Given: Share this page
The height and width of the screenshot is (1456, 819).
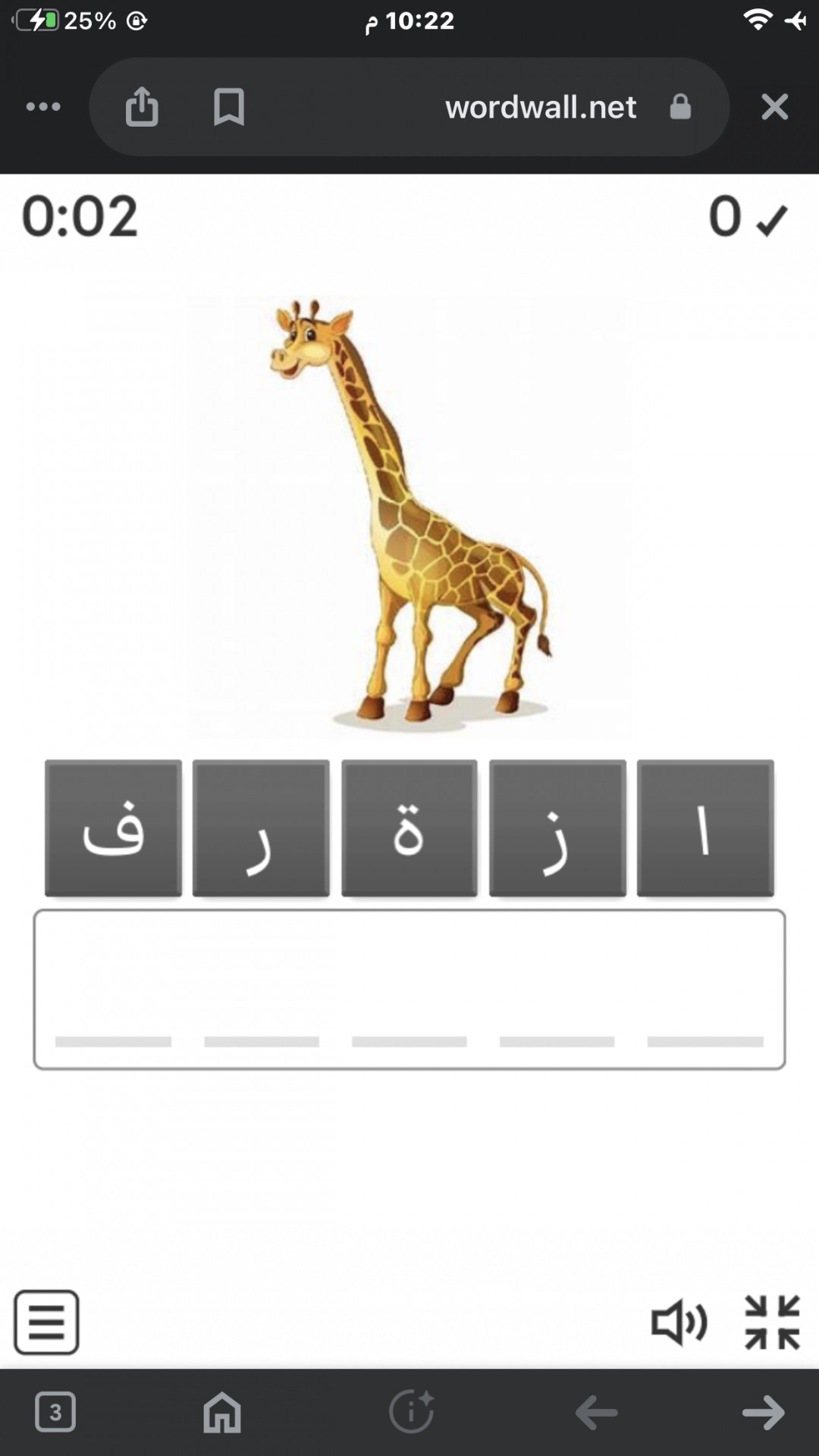Looking at the screenshot, I should pyautogui.click(x=142, y=107).
